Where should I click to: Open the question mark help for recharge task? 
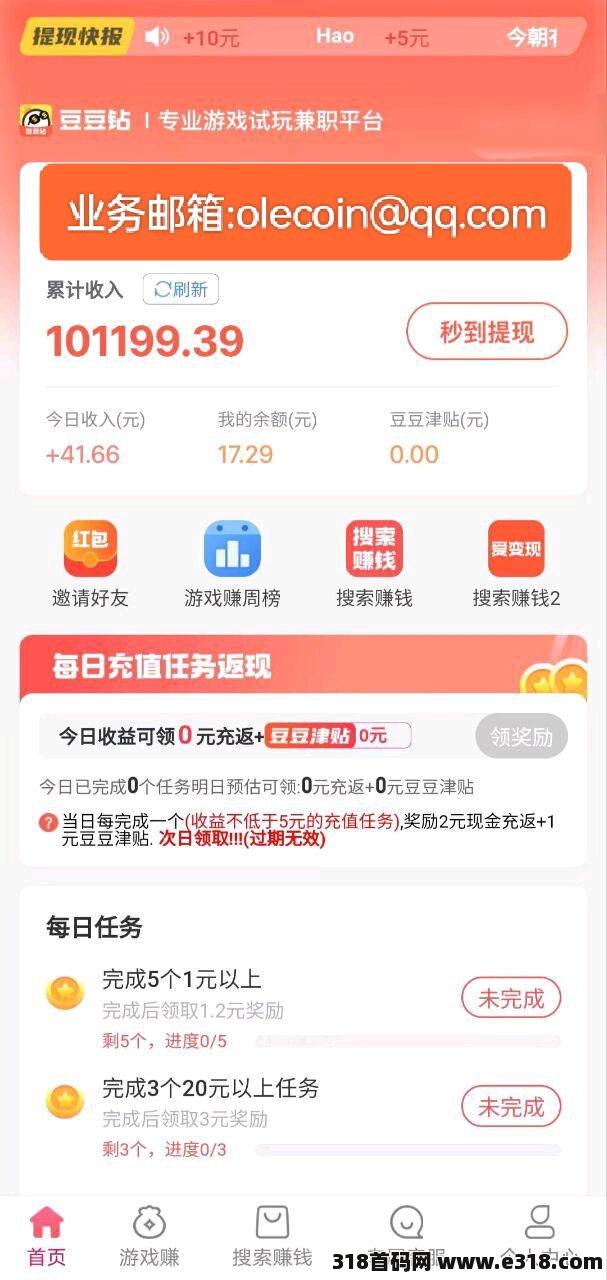pyautogui.click(x=48, y=822)
